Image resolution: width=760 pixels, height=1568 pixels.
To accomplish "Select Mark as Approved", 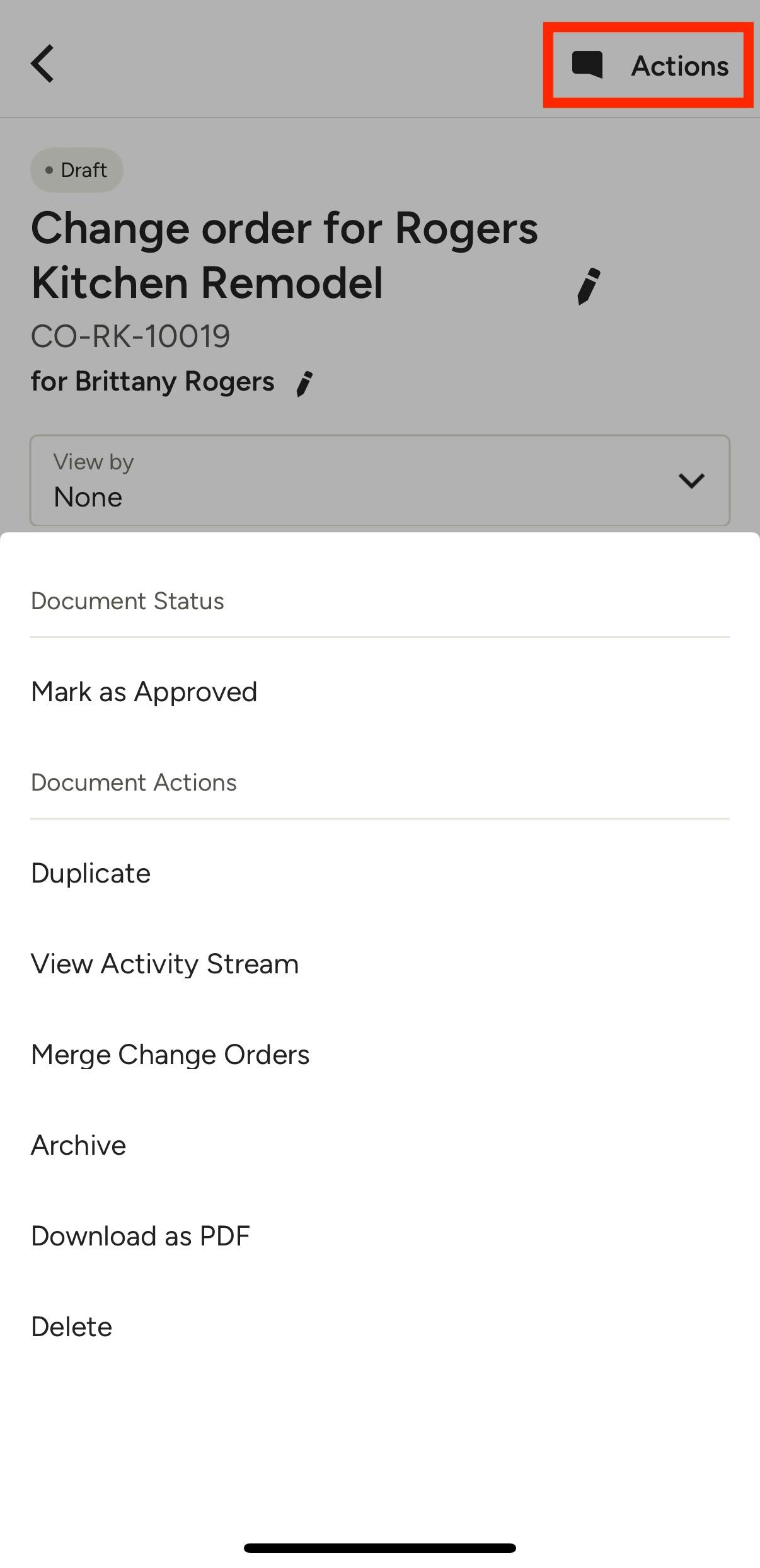I will point(380,692).
